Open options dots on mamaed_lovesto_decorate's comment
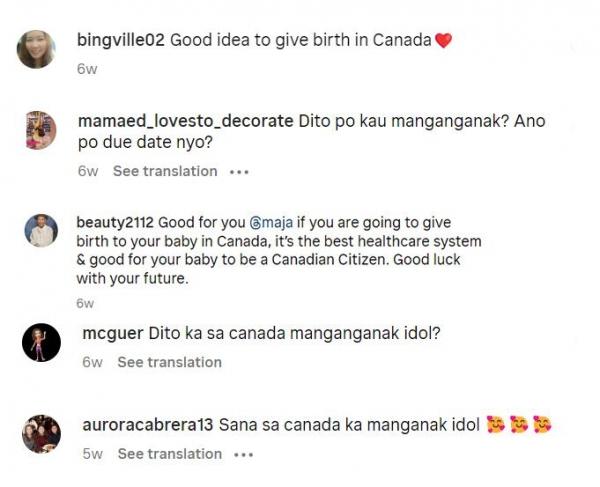 pyautogui.click(x=238, y=171)
